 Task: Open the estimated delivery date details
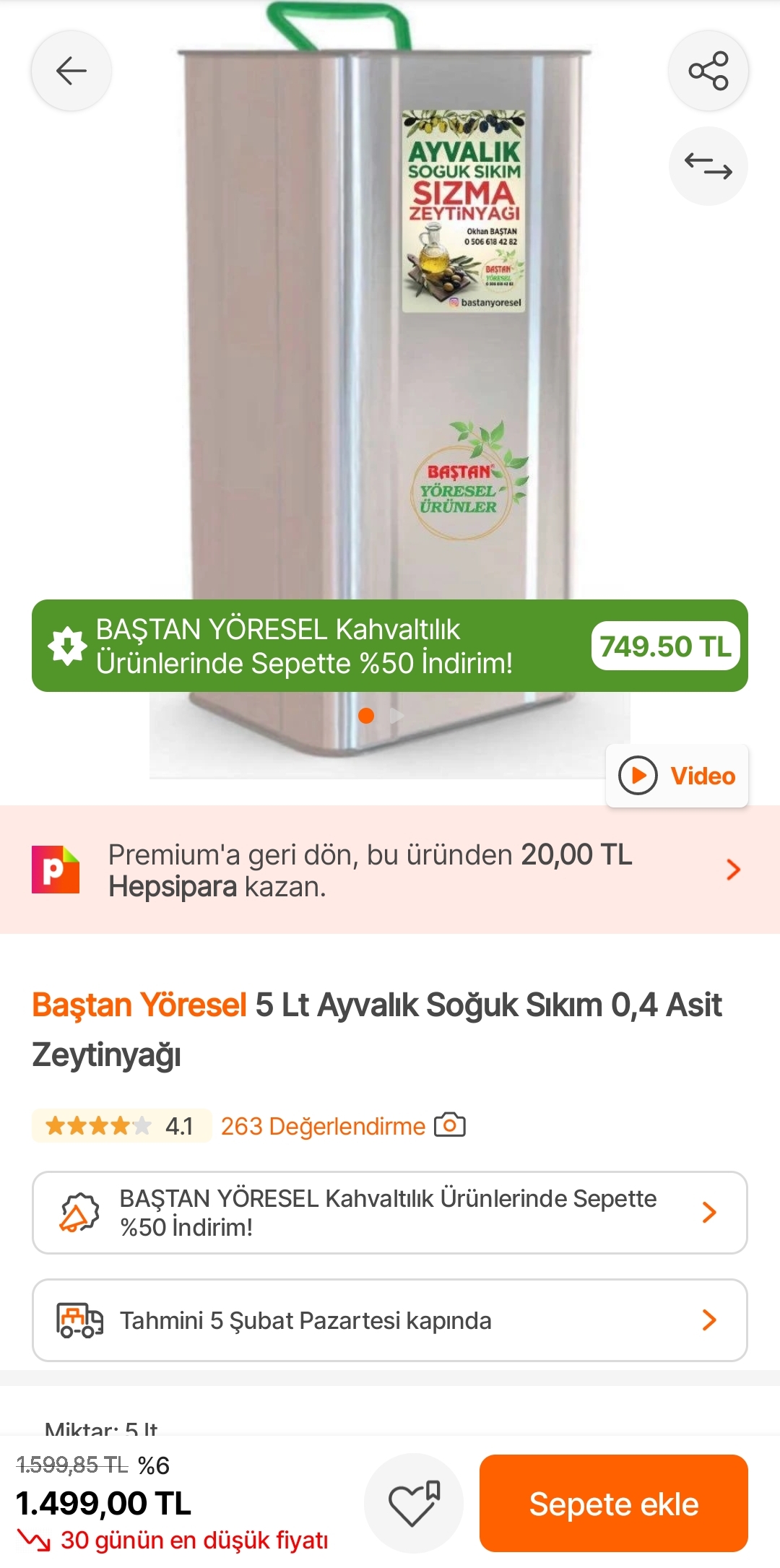390,1320
